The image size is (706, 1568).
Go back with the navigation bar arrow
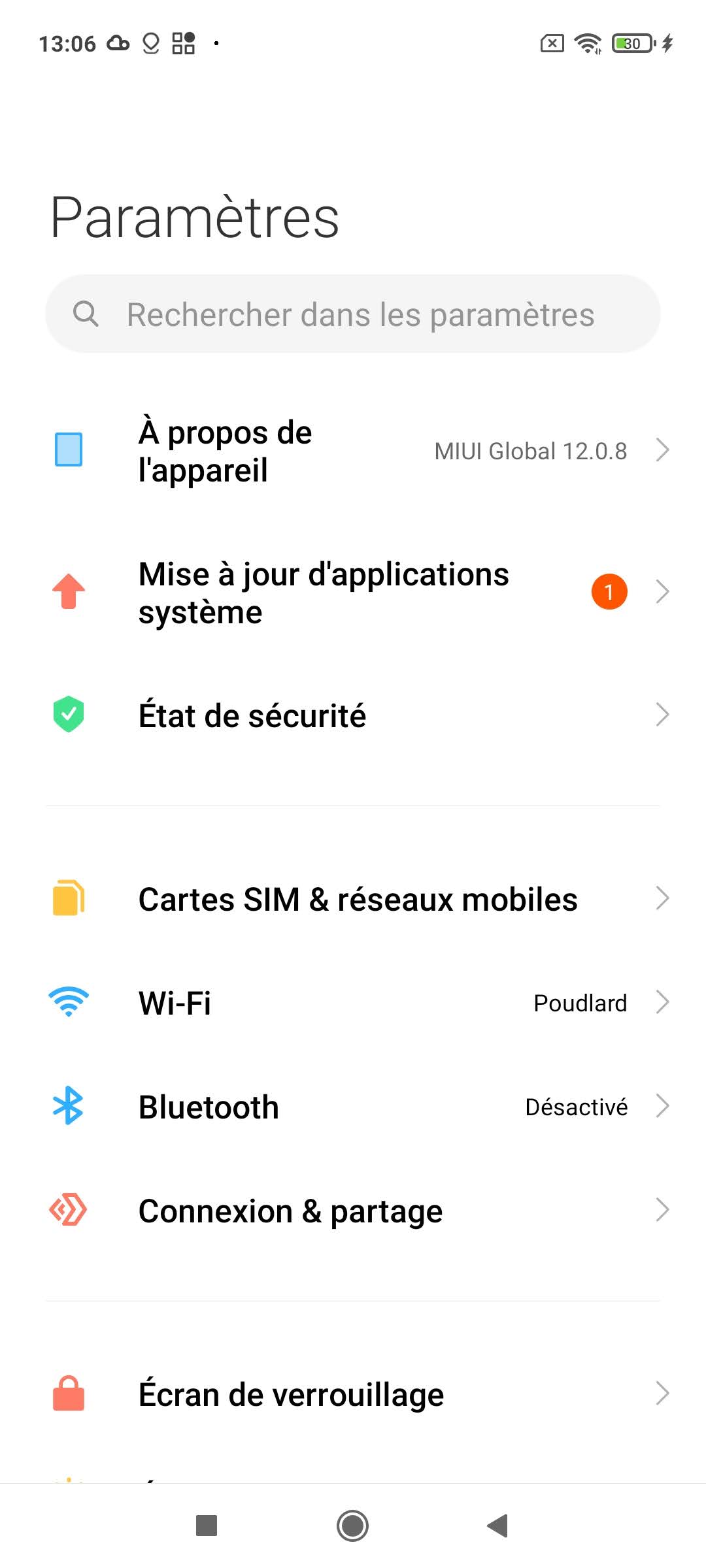click(498, 1526)
